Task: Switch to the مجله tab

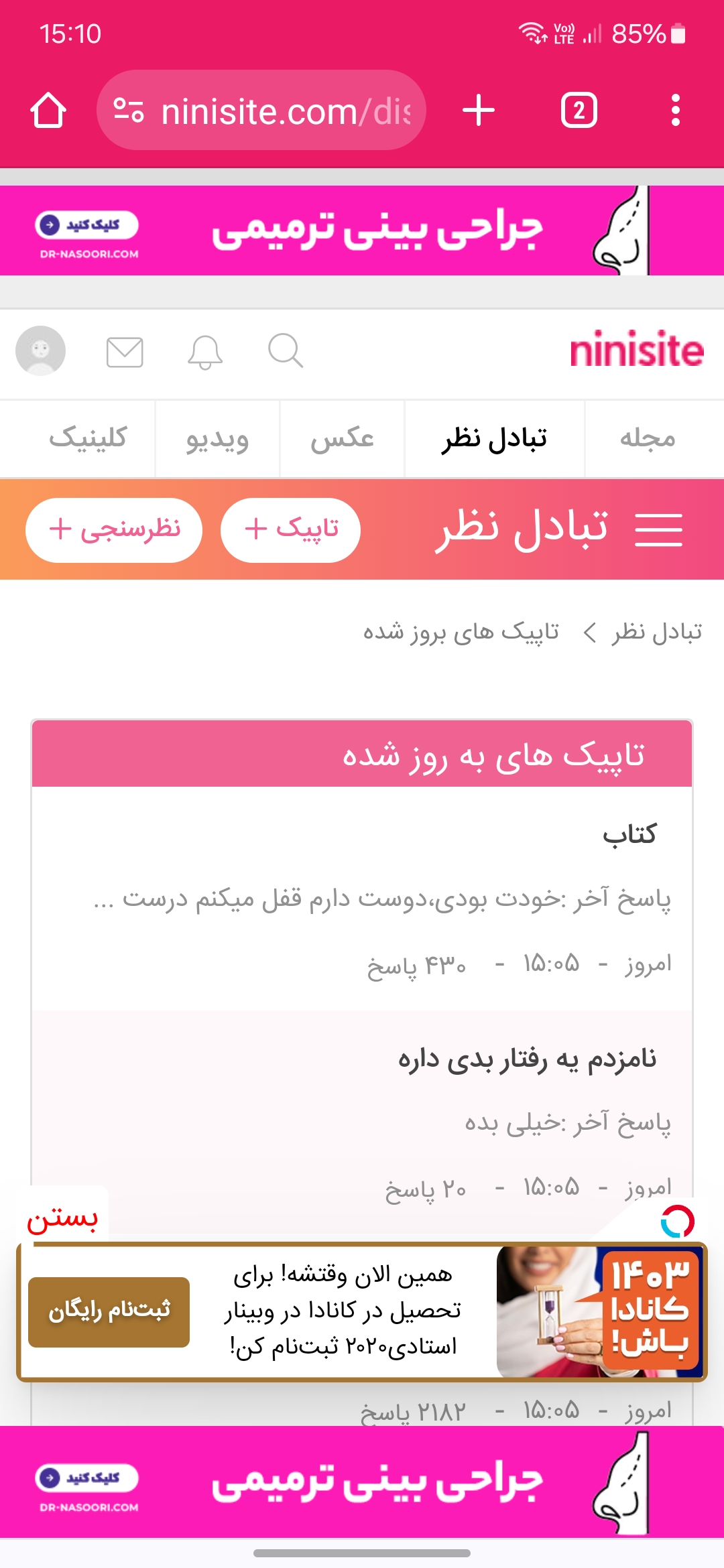Action: (647, 439)
